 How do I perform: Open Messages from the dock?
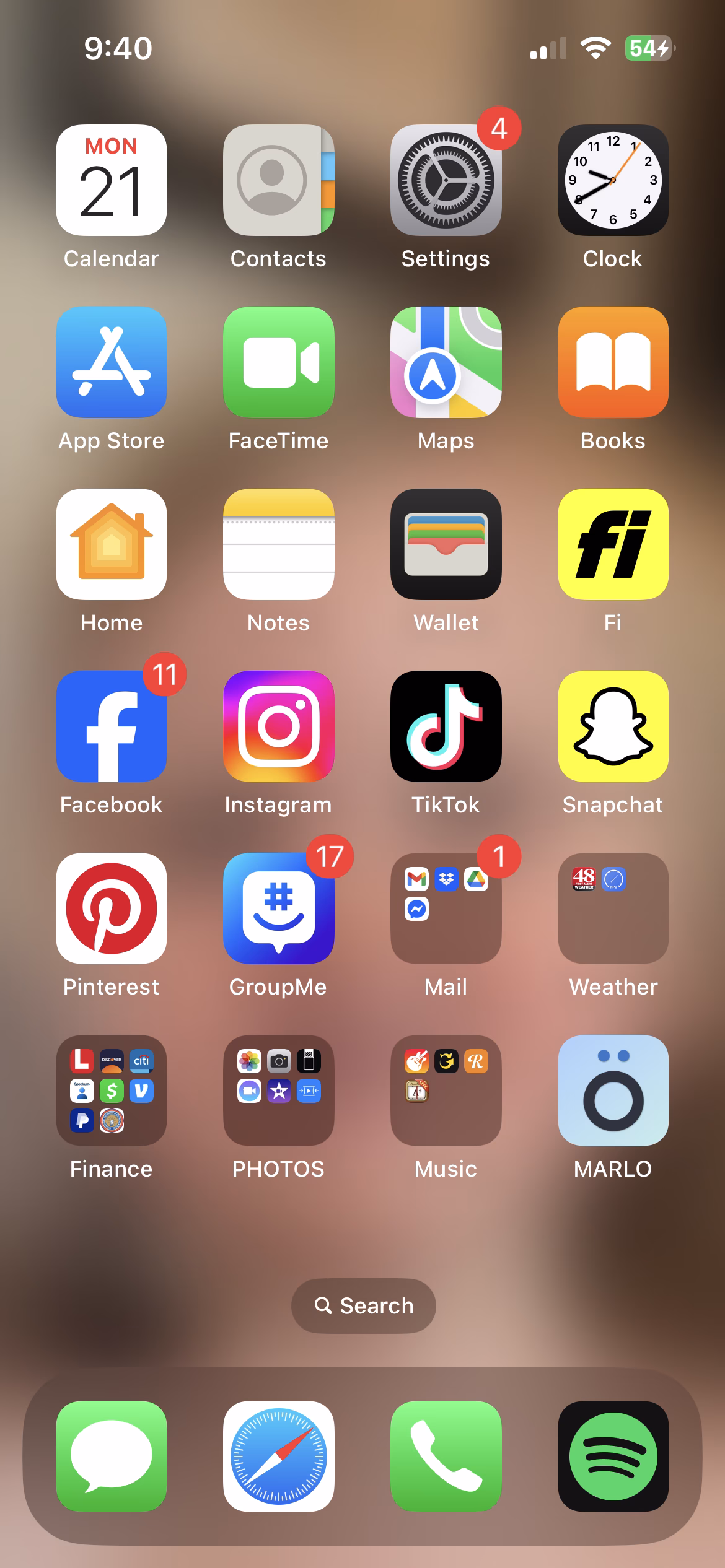pos(112,1457)
